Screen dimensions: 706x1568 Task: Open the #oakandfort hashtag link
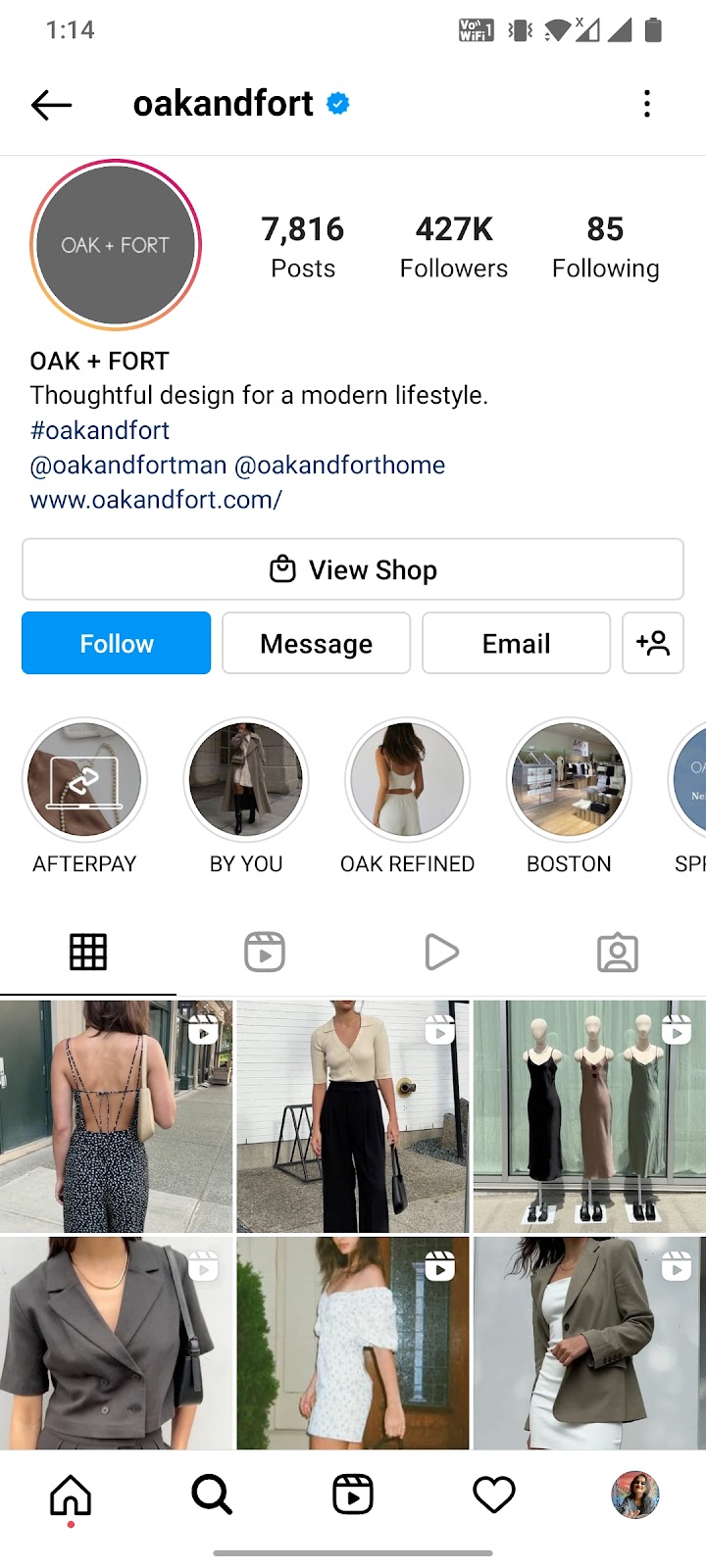100,430
